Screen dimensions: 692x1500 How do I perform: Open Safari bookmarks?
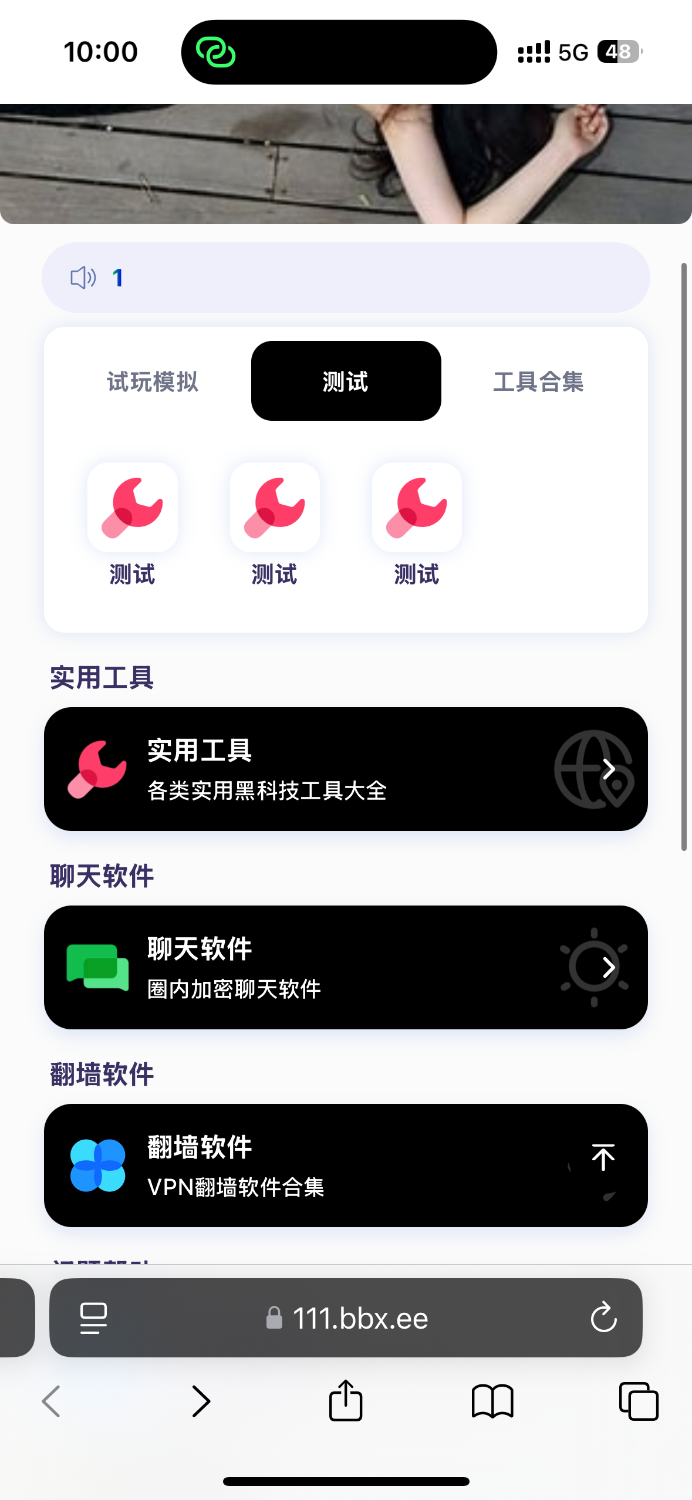pos(492,1401)
